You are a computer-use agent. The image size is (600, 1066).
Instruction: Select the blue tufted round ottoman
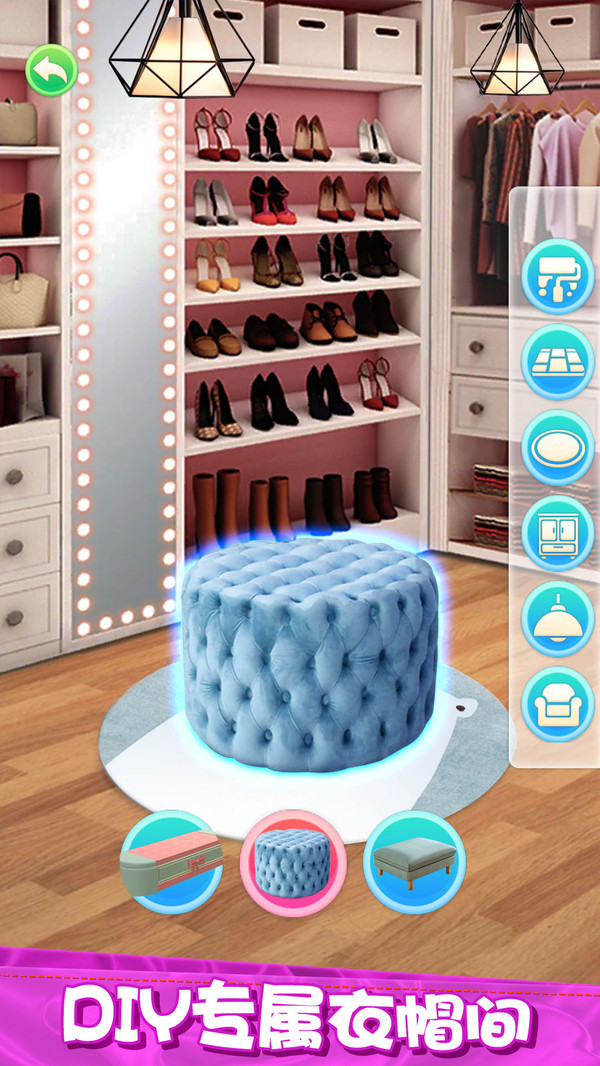[293, 861]
